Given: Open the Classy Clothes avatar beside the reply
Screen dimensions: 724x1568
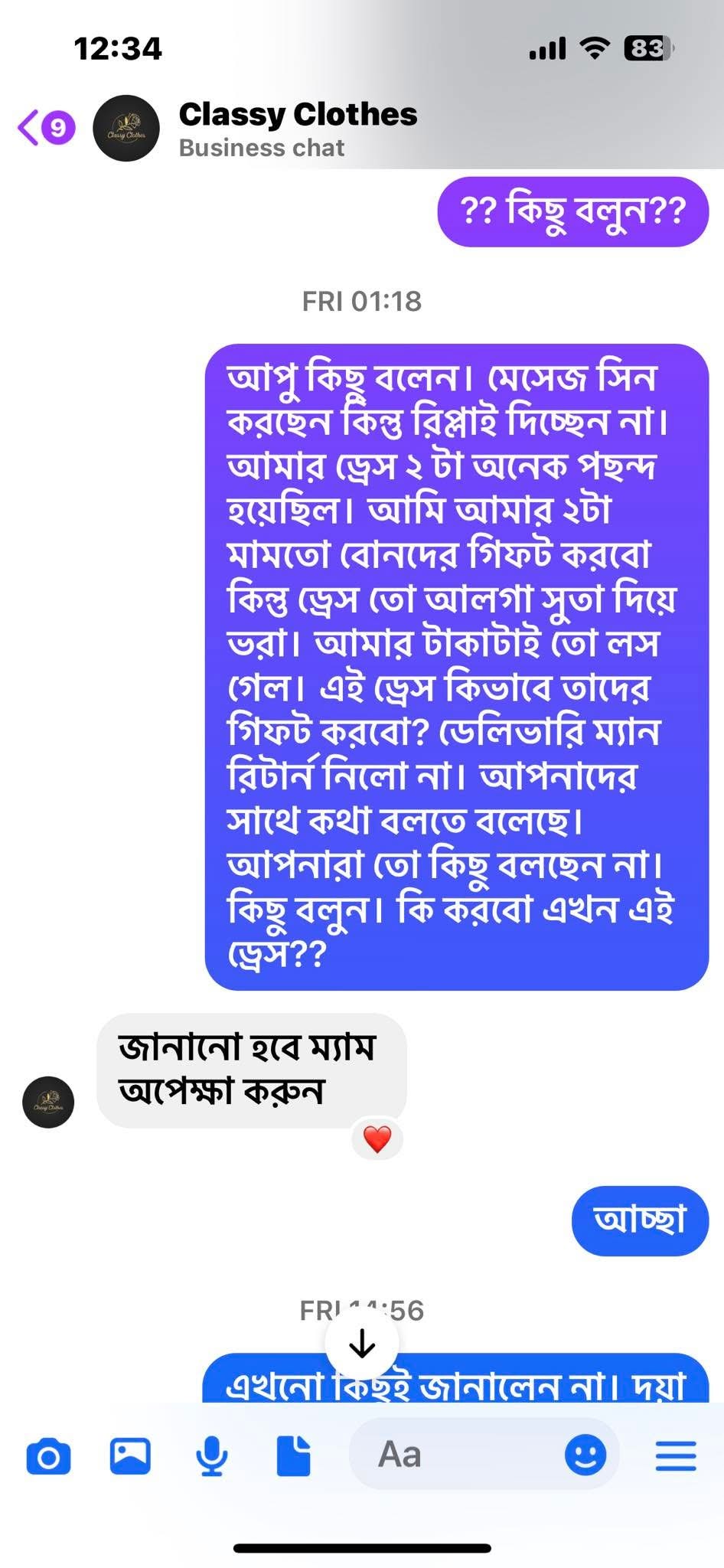Looking at the screenshot, I should point(48,1102).
